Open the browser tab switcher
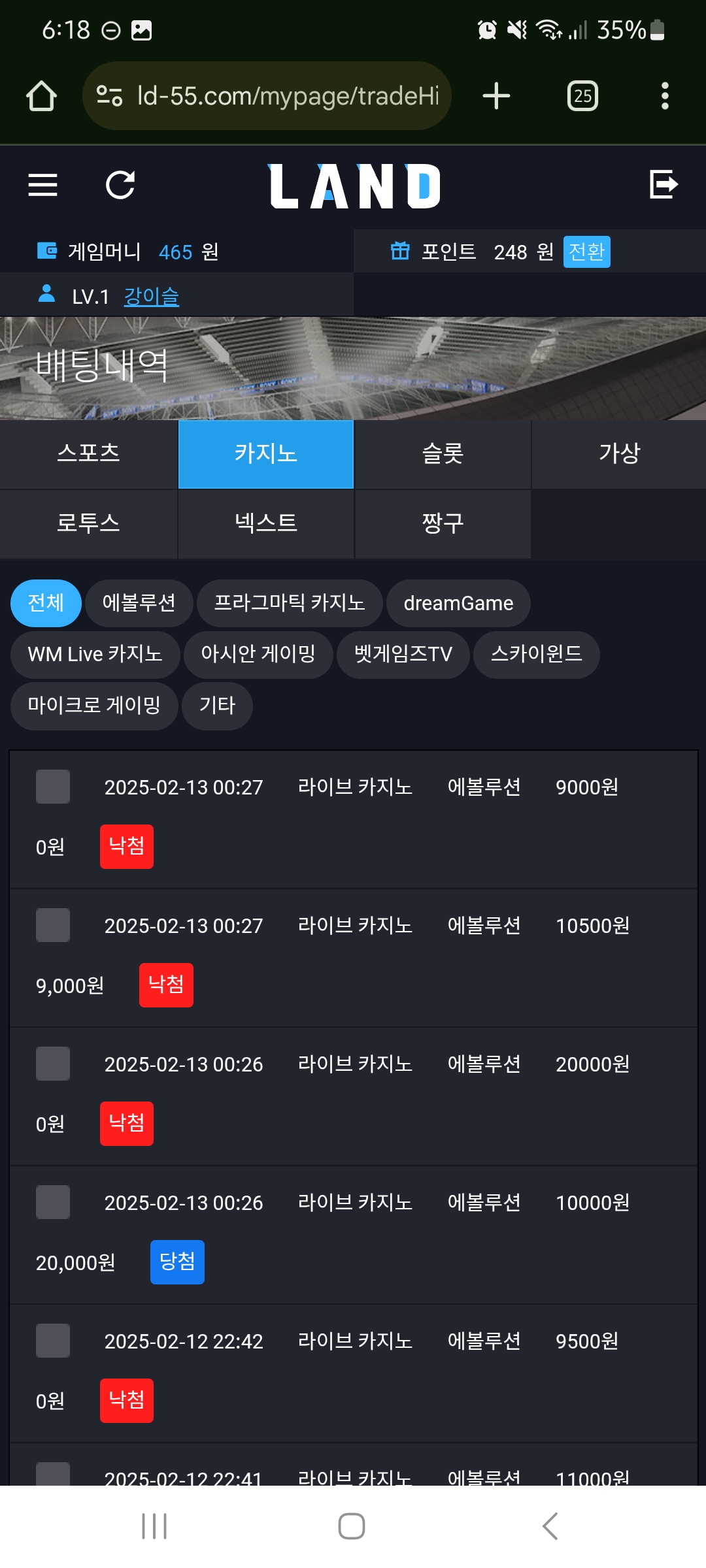This screenshot has height=1568, width=706. tap(582, 96)
